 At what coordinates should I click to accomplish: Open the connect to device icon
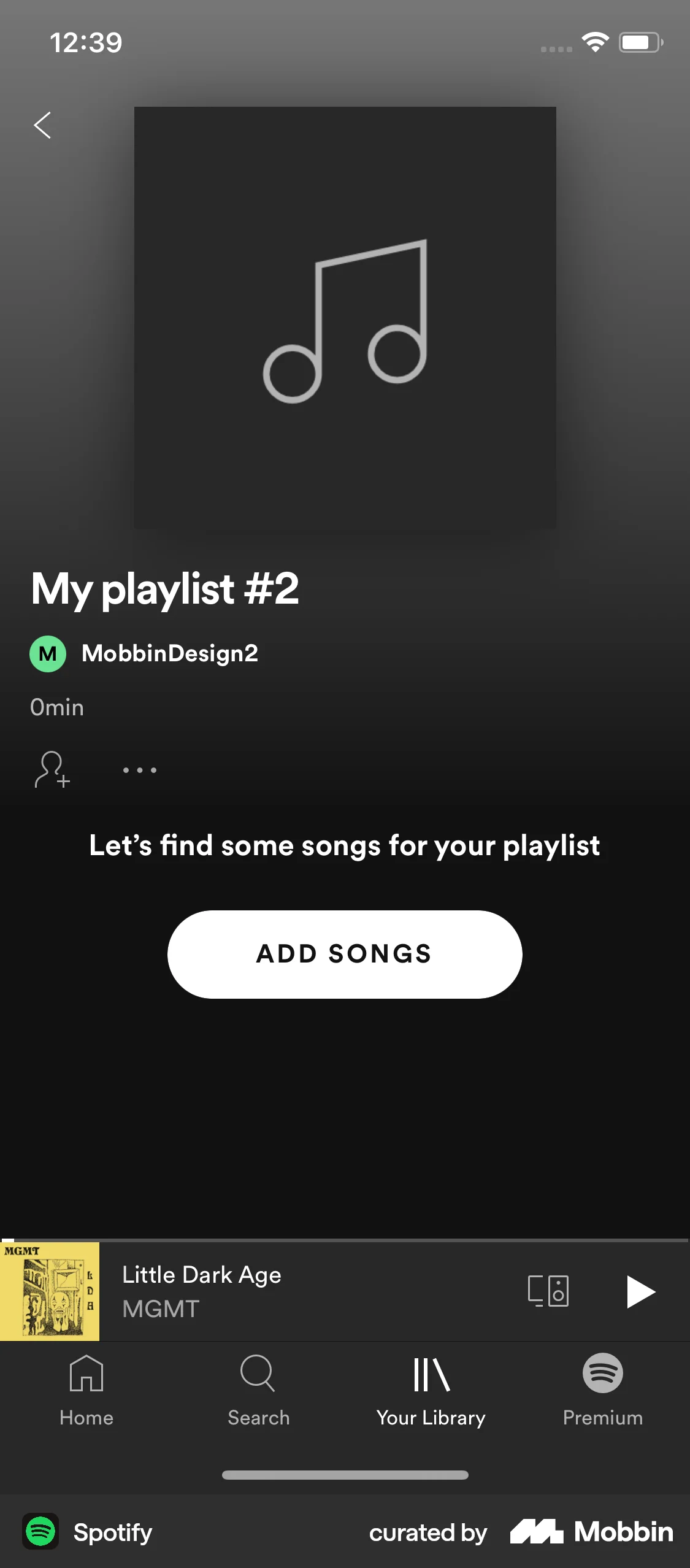[548, 1291]
